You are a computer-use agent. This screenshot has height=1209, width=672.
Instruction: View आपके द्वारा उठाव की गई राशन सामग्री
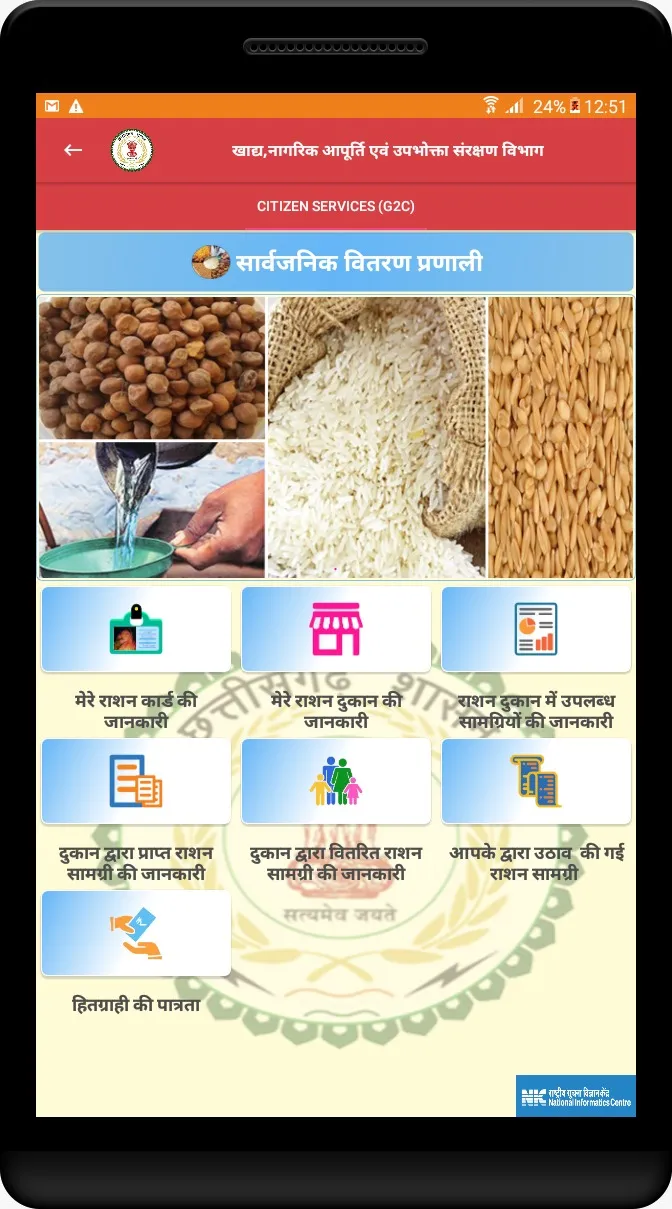click(x=536, y=781)
